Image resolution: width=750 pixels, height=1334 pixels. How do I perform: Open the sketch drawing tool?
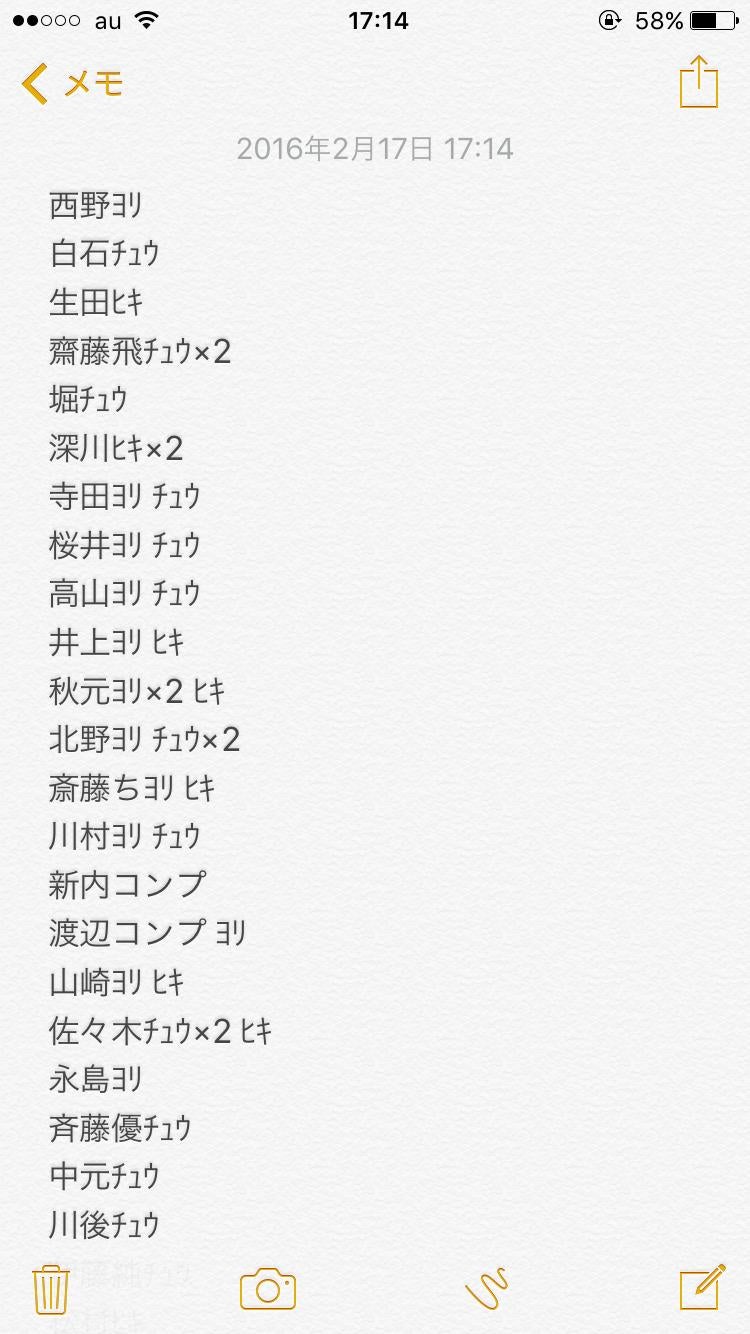tap(487, 1288)
